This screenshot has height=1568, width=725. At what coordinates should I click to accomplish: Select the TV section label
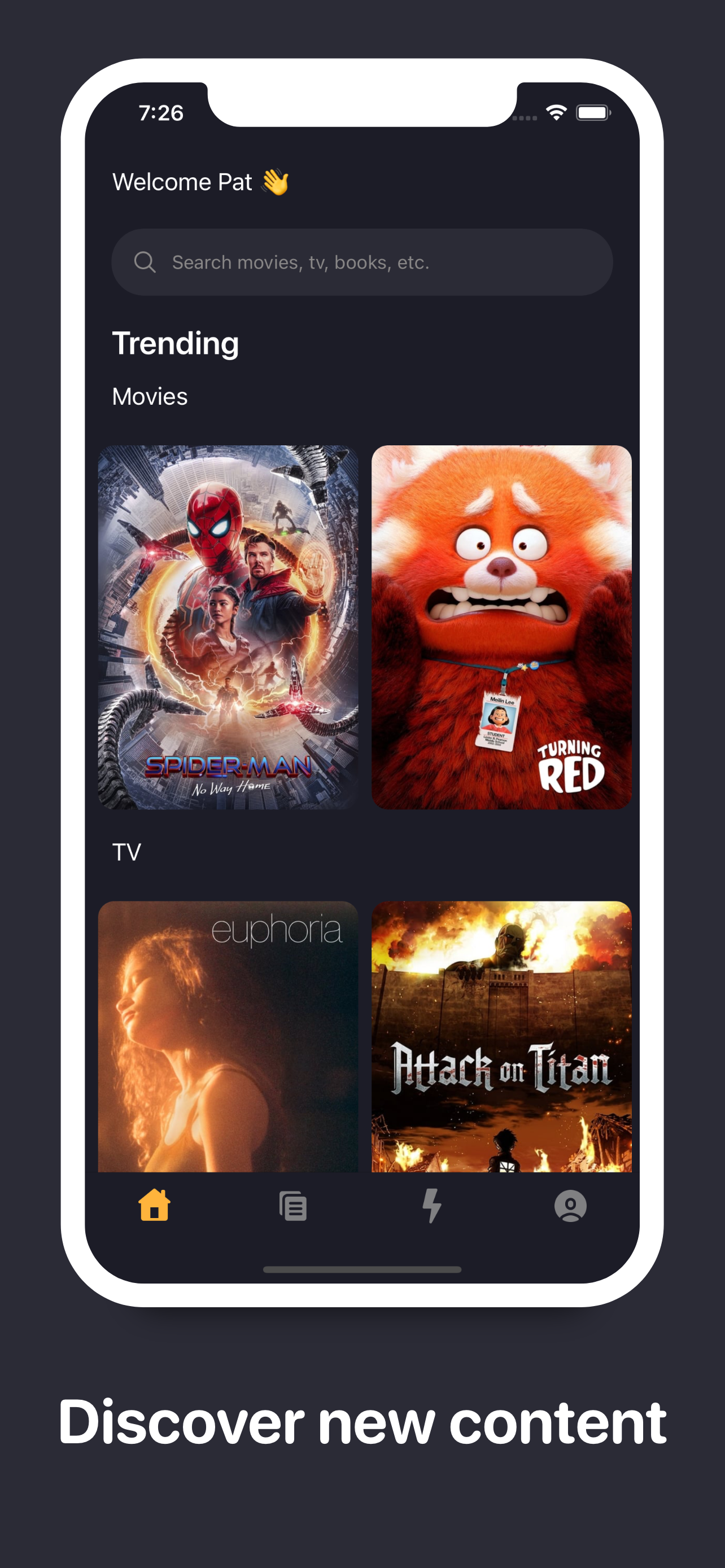[127, 851]
